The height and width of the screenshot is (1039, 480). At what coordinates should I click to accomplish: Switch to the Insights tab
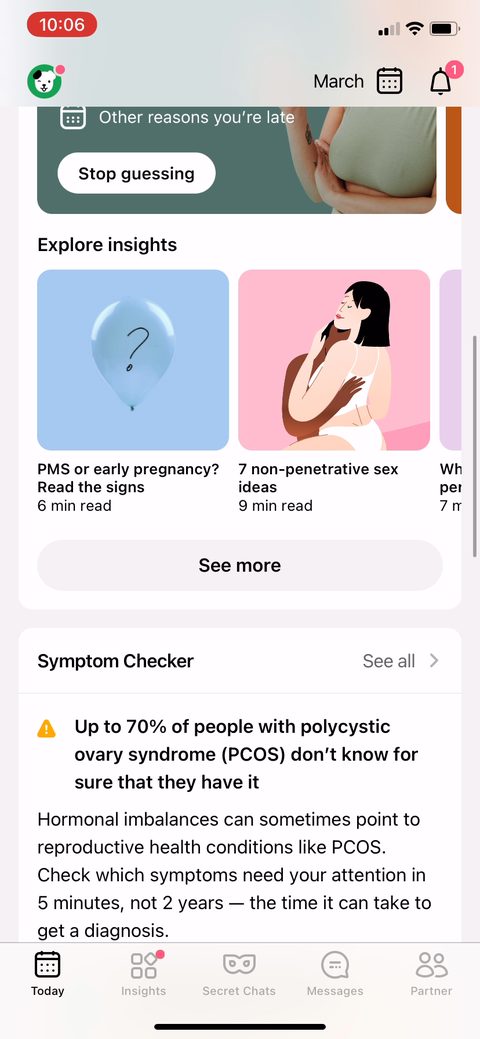[x=143, y=973]
